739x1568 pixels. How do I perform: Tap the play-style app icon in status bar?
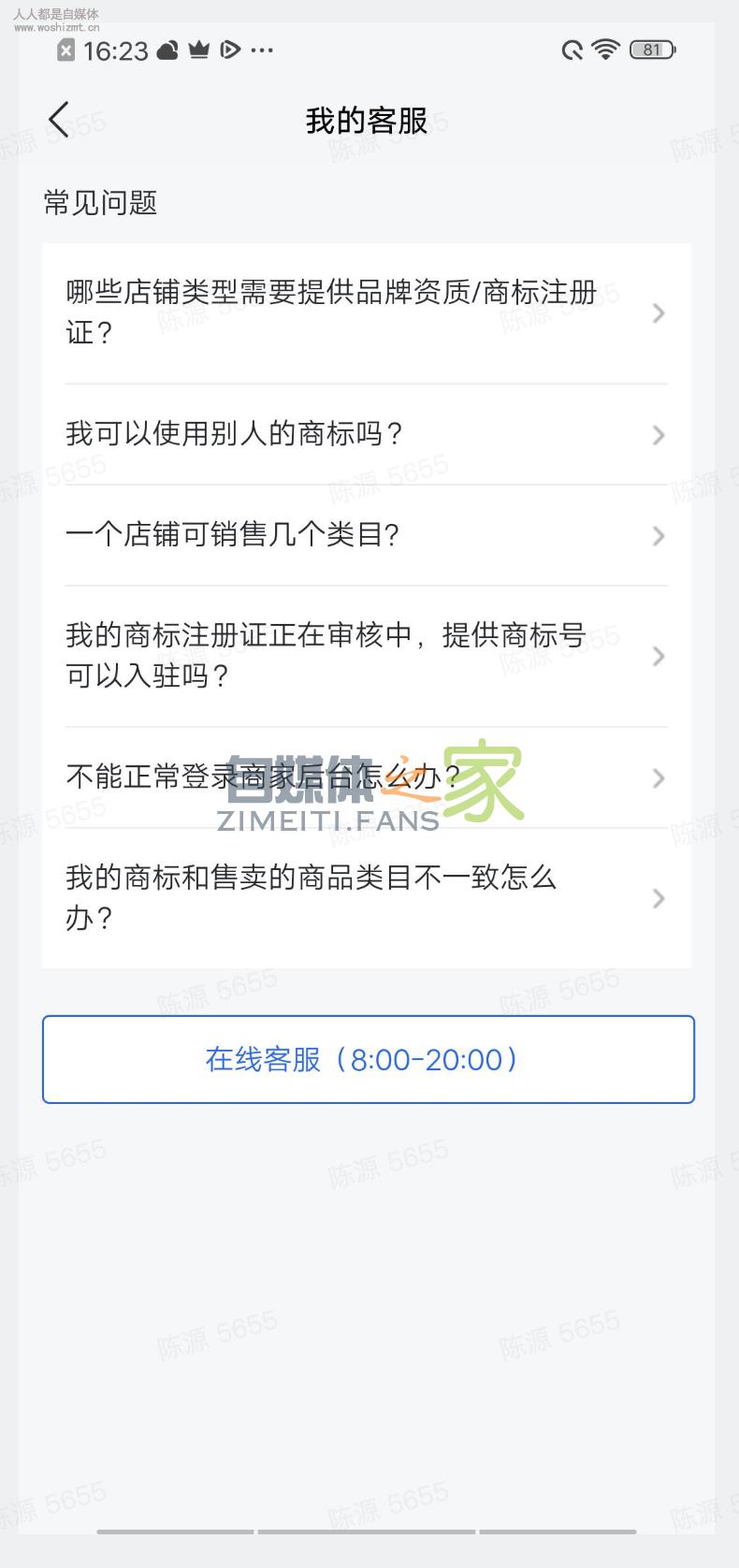point(230,50)
